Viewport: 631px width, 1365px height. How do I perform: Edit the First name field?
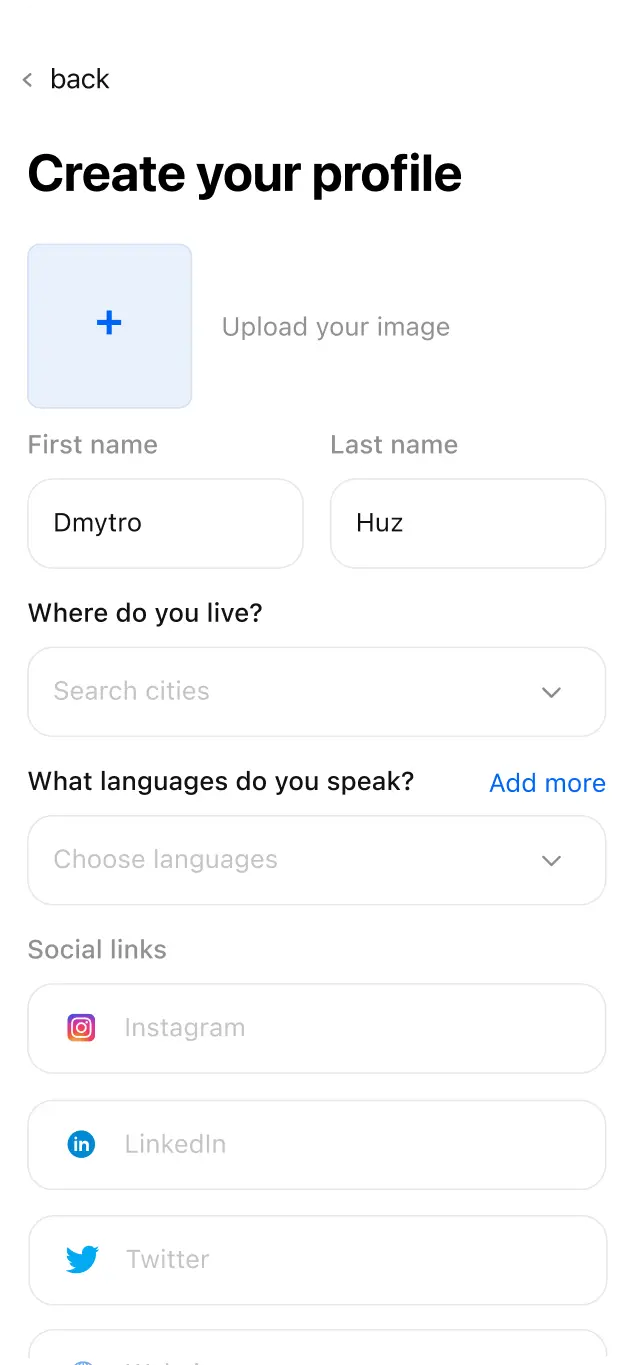point(165,523)
